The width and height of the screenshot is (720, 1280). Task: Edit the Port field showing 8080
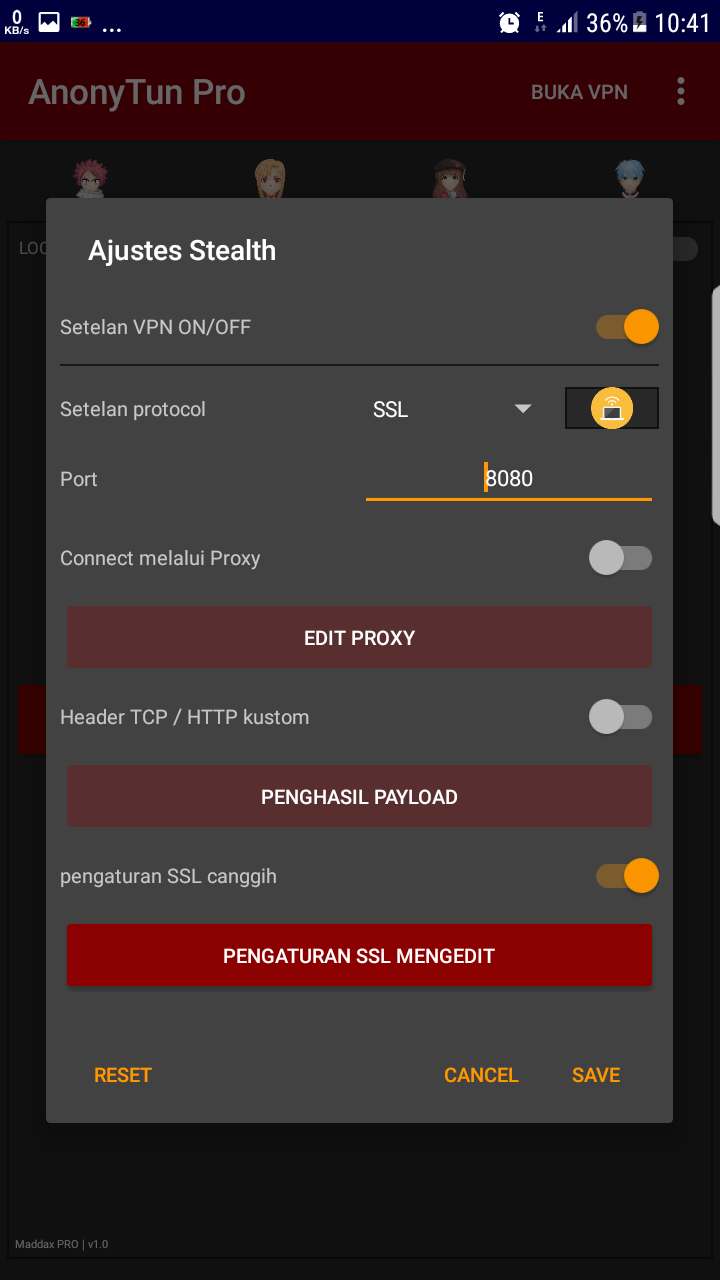pos(509,479)
